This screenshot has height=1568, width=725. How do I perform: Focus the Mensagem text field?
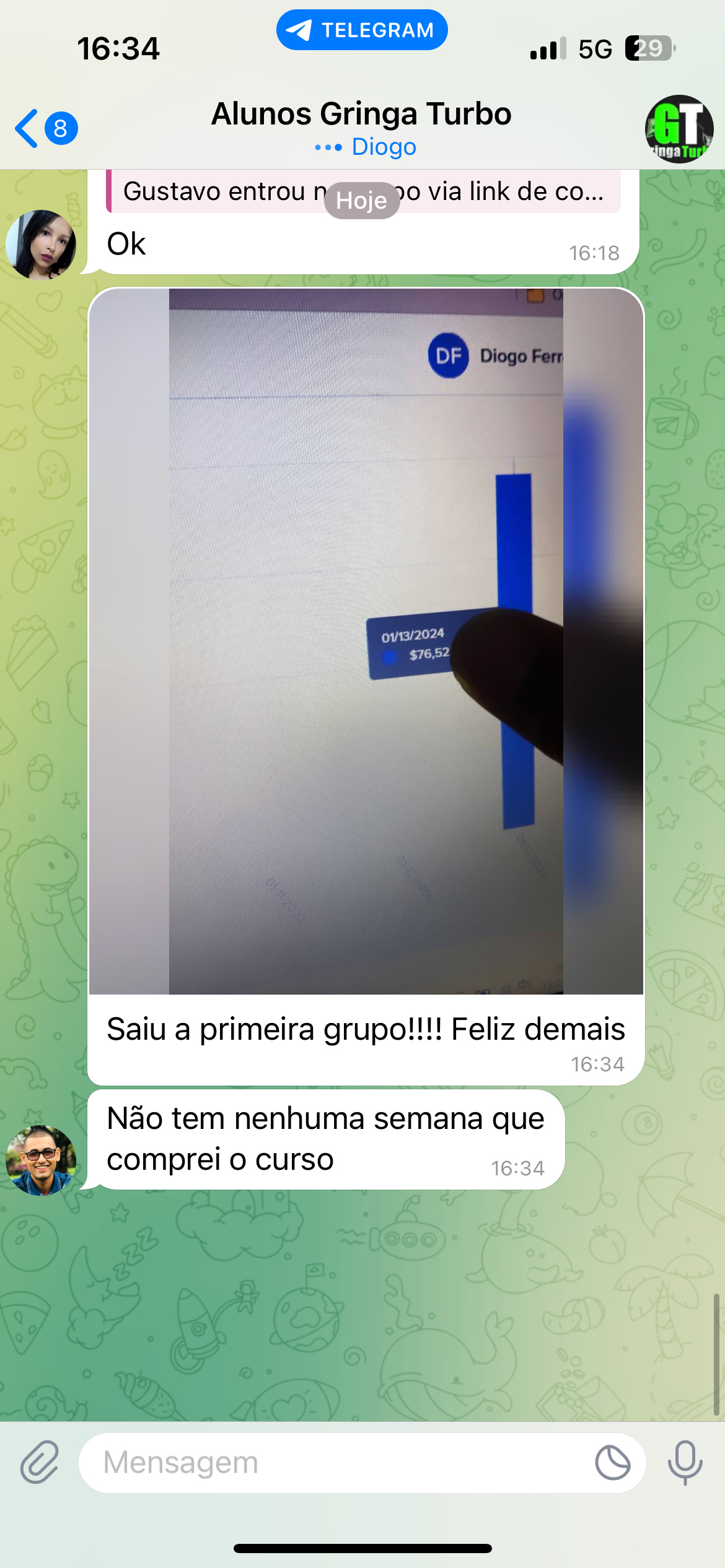[x=335, y=1462]
